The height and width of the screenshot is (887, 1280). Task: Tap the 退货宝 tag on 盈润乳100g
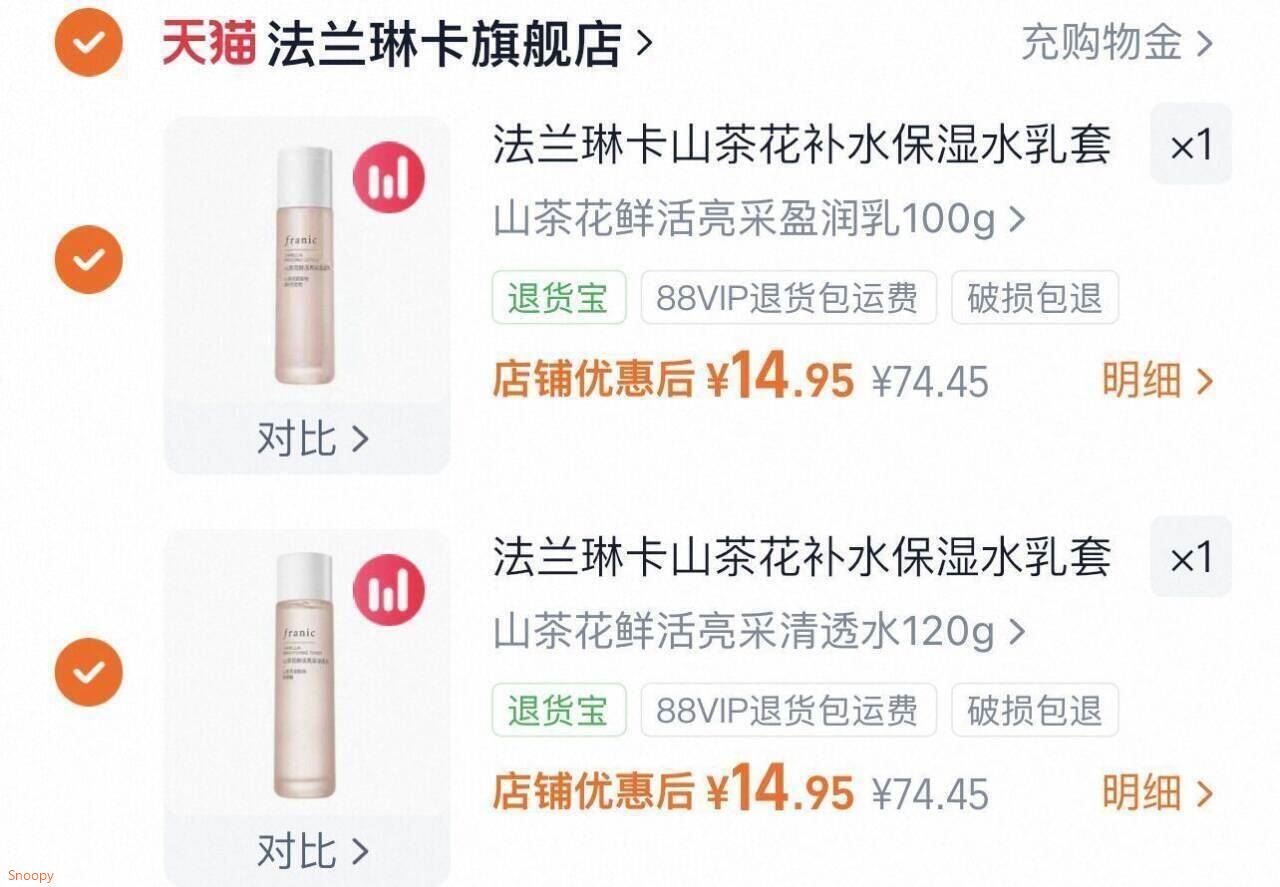558,298
